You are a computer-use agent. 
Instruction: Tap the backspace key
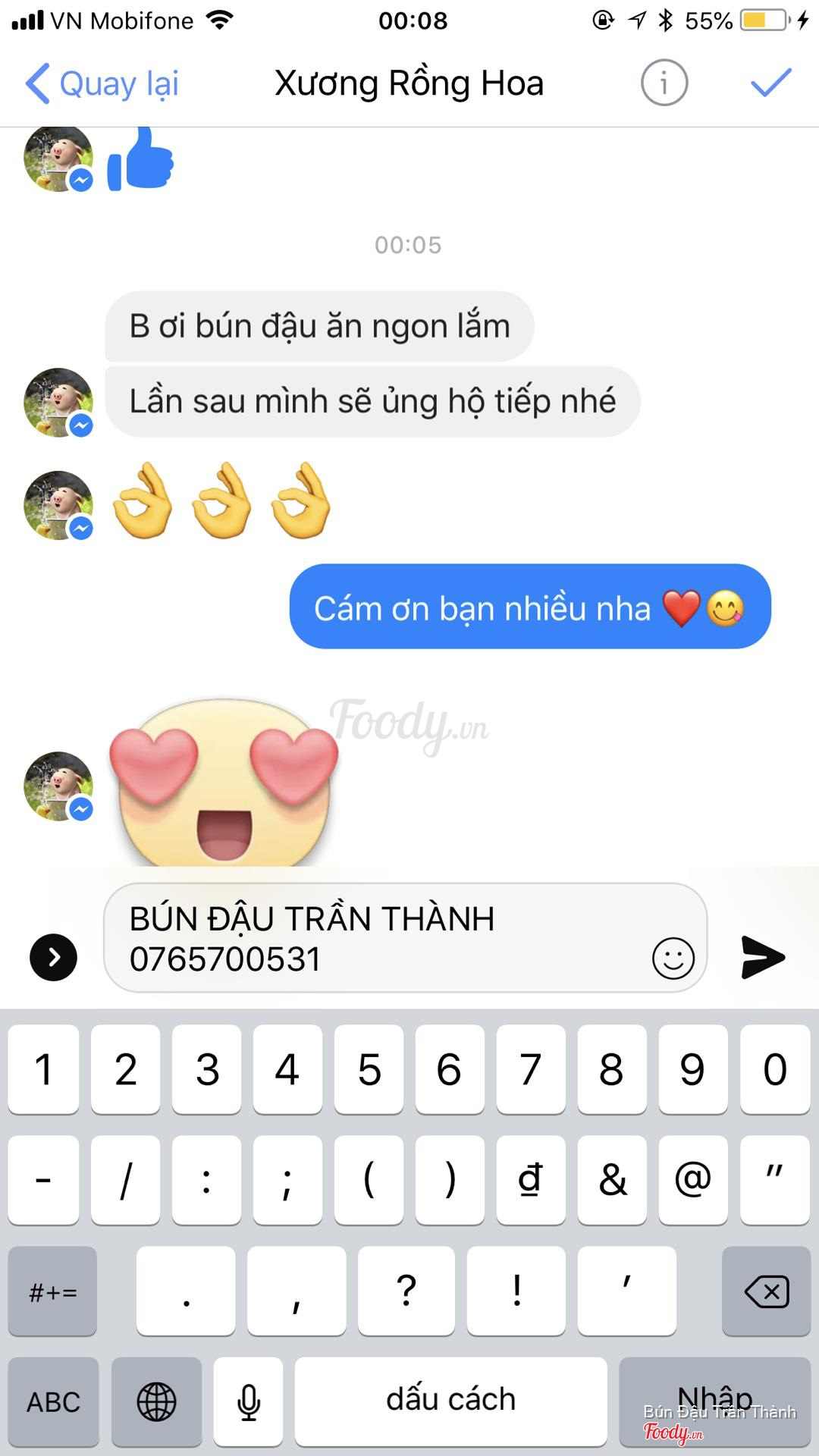(x=766, y=1291)
